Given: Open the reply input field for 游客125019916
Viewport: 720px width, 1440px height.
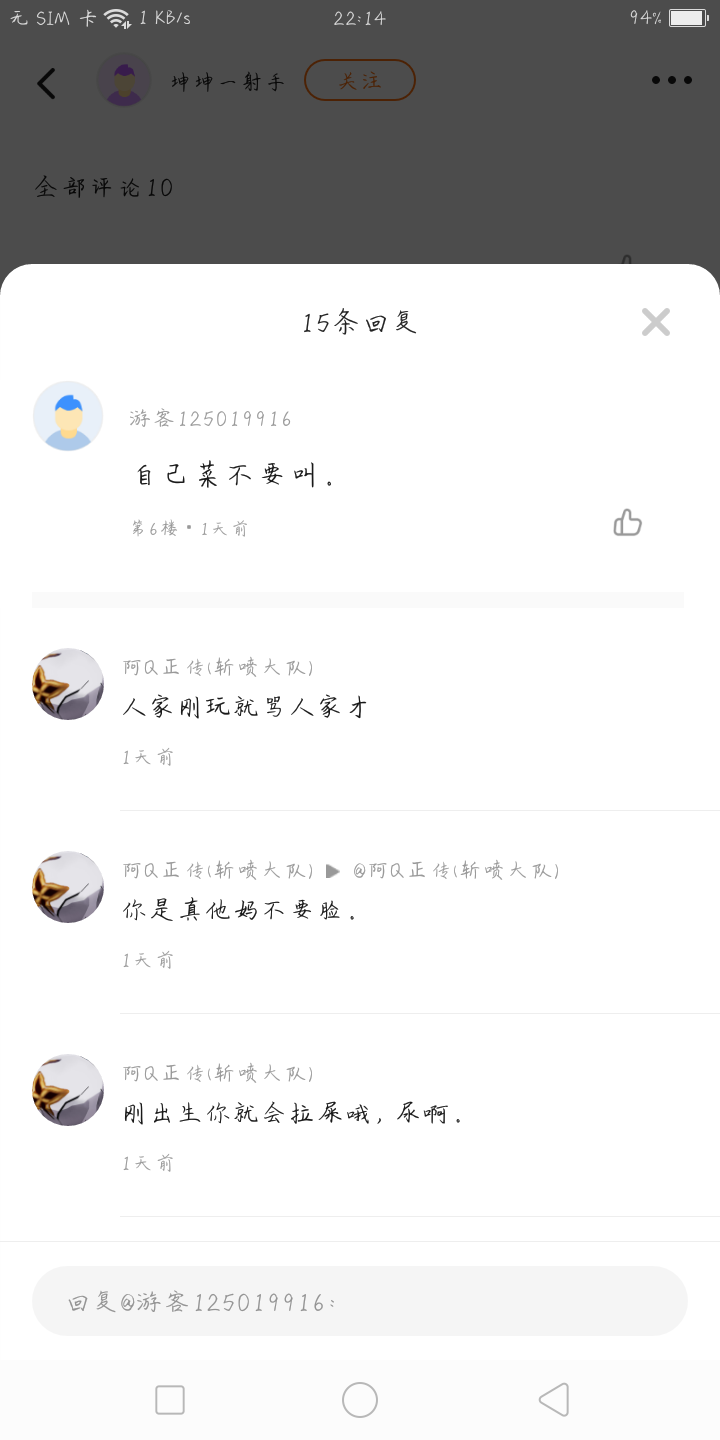Looking at the screenshot, I should pyautogui.click(x=360, y=1301).
